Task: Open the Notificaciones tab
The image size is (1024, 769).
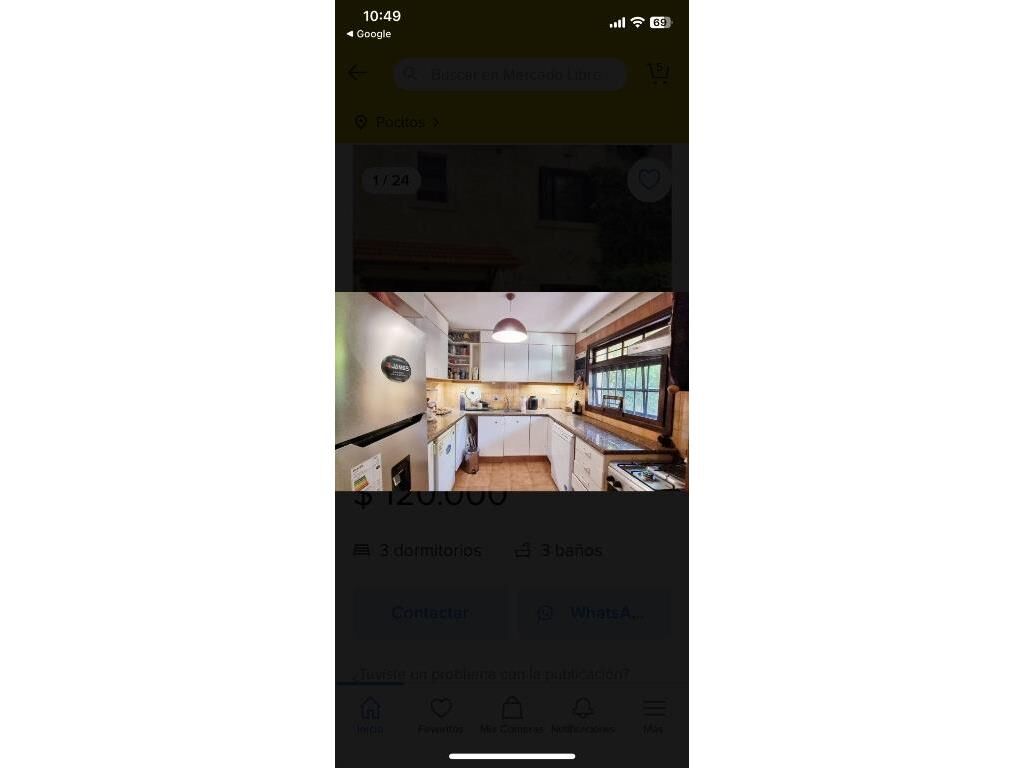Action: pos(583,715)
